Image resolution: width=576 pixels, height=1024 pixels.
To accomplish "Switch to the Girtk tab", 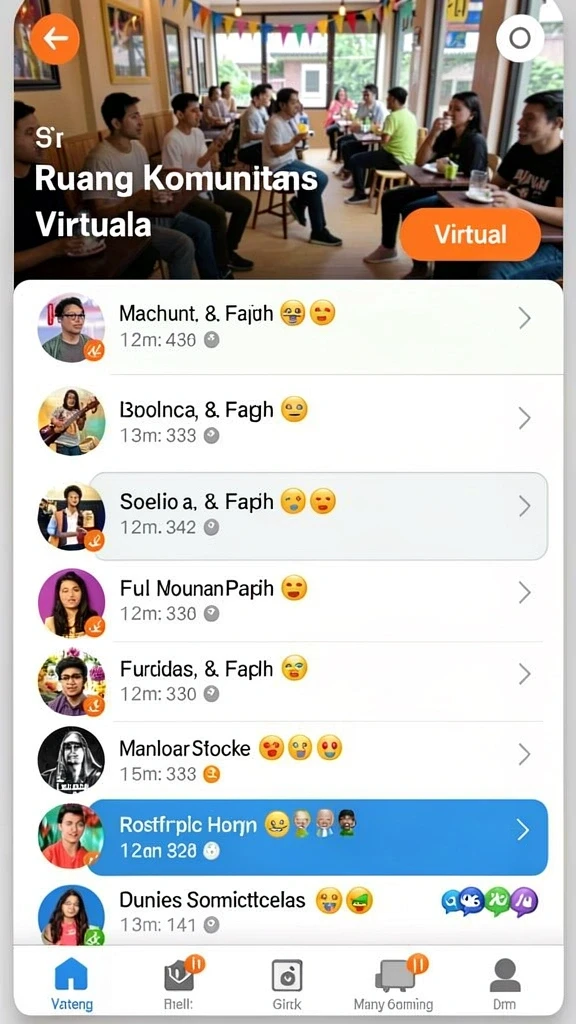I will [287, 985].
